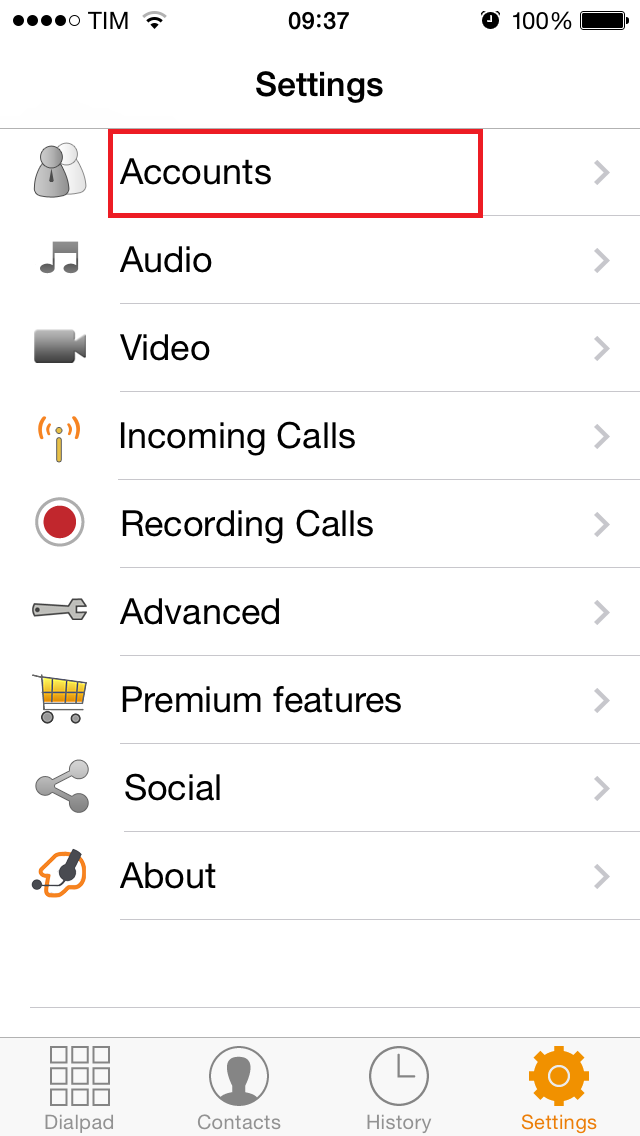
Task: Open Incoming Calls options
Action: click(320, 436)
